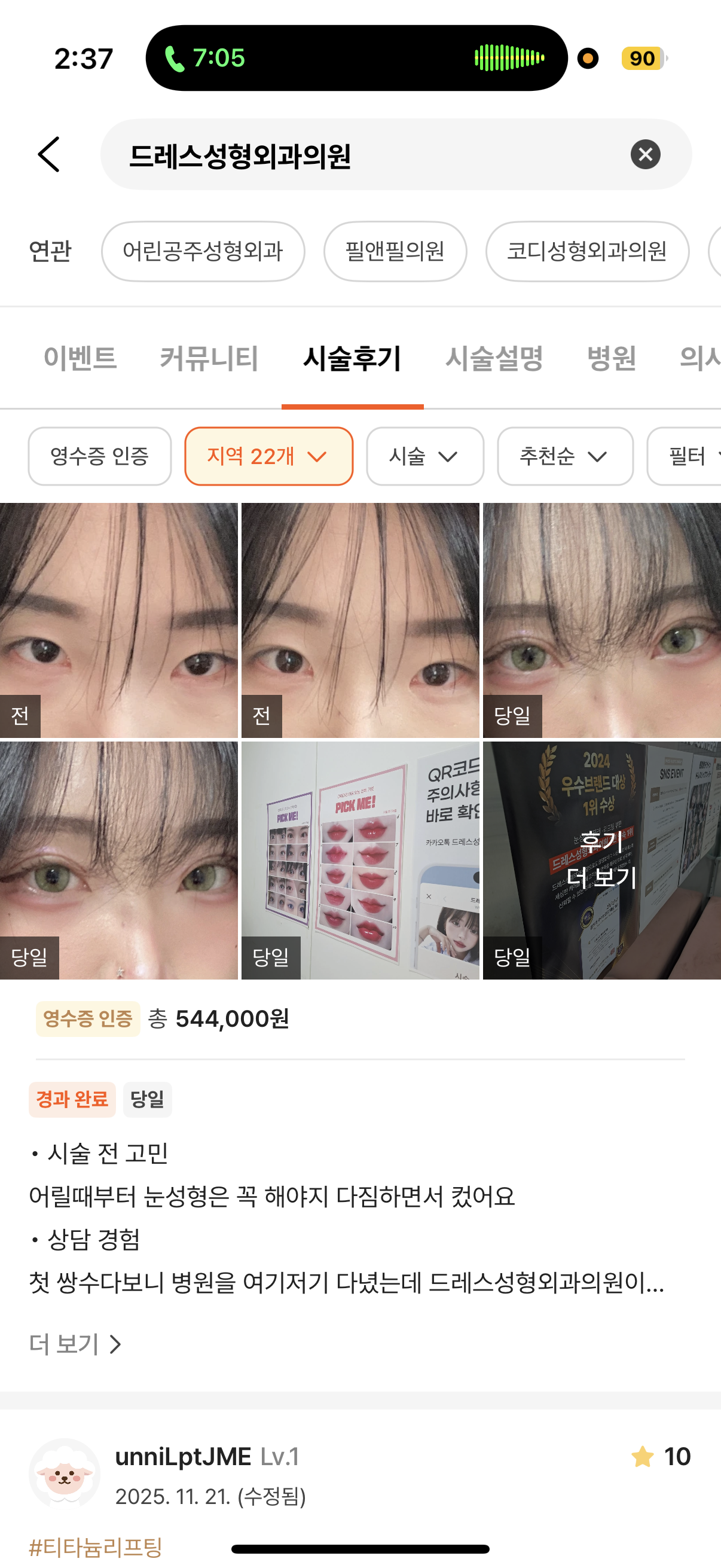The height and width of the screenshot is (1568, 721).
Task: Switch to the 병원 tab
Action: (611, 358)
